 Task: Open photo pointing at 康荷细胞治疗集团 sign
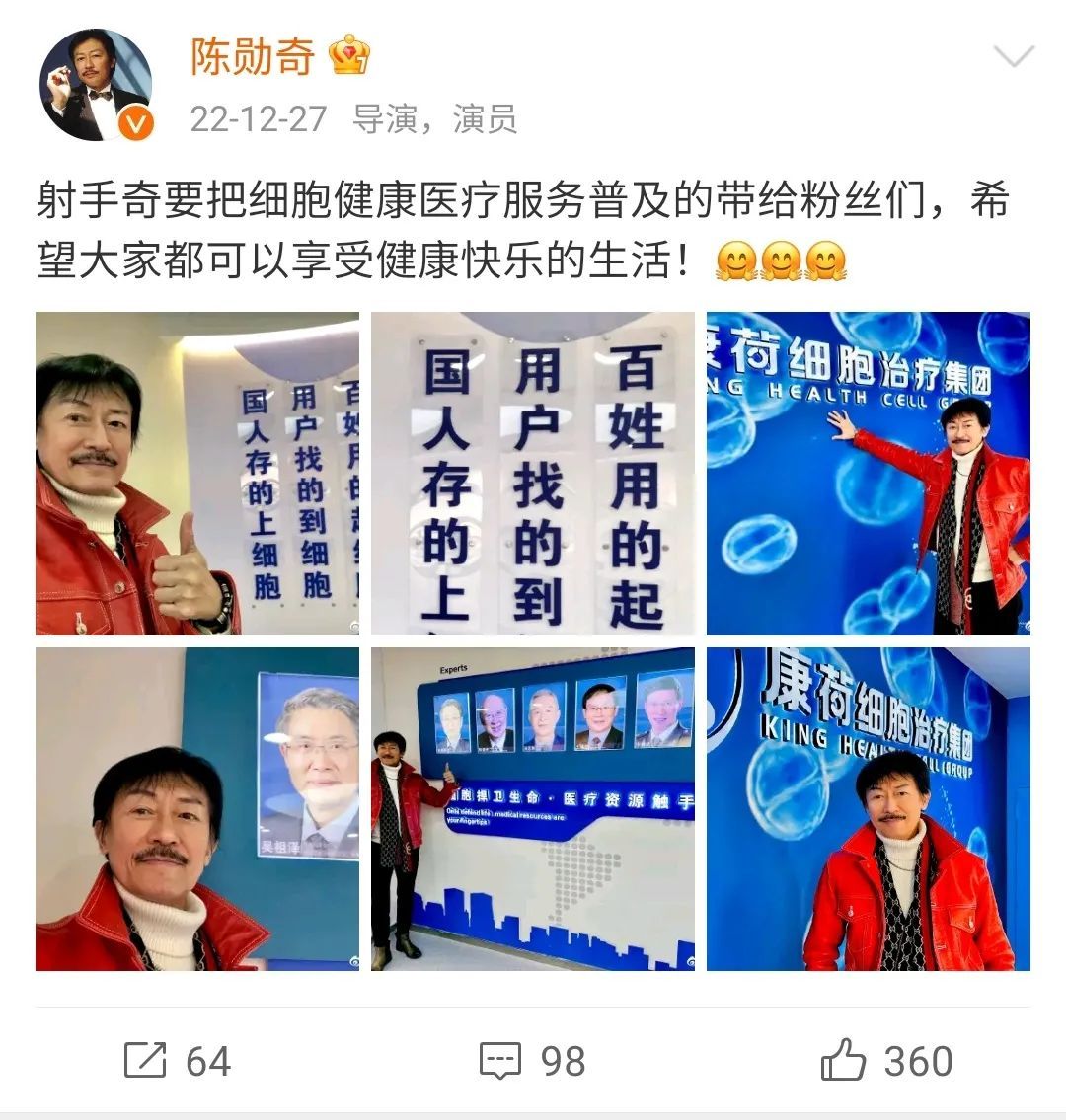pyautogui.click(x=869, y=474)
